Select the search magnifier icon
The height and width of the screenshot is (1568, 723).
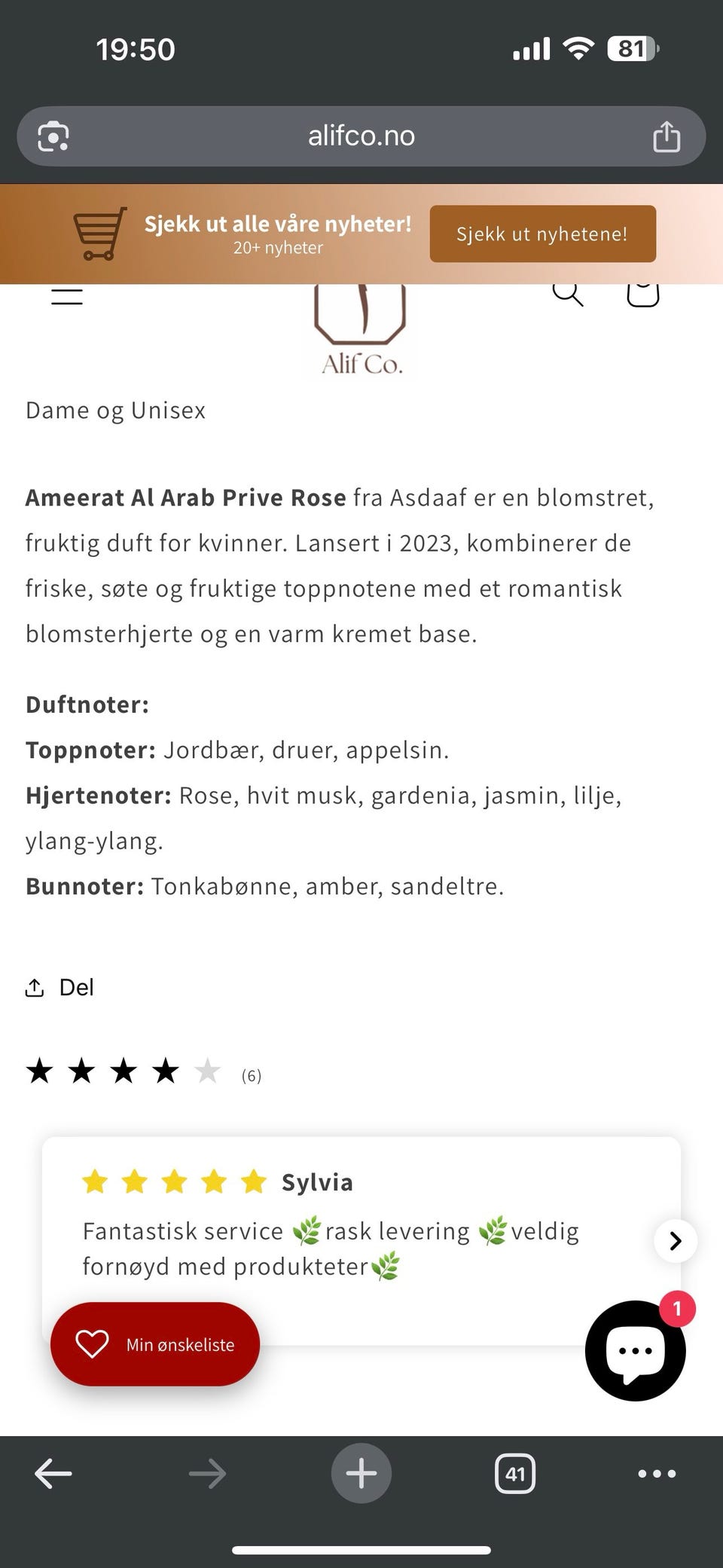point(569,295)
